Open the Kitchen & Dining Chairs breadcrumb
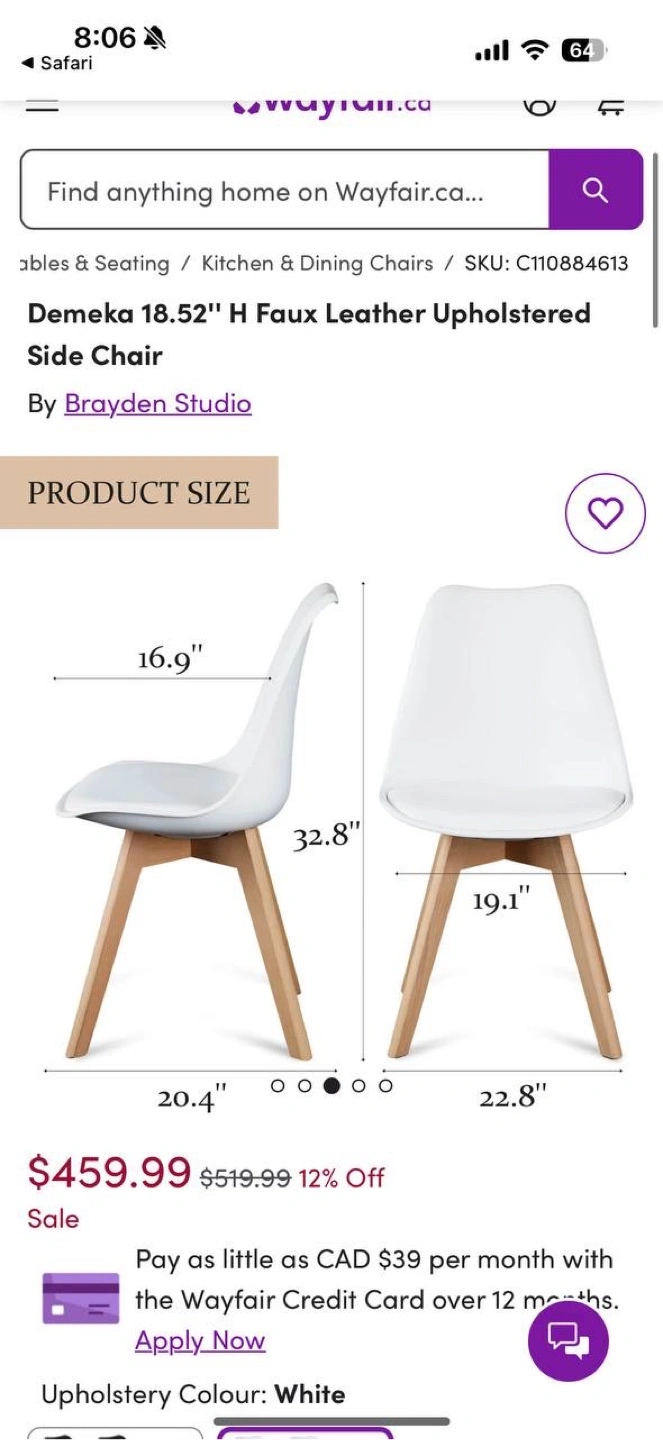The image size is (663, 1440). (x=317, y=263)
